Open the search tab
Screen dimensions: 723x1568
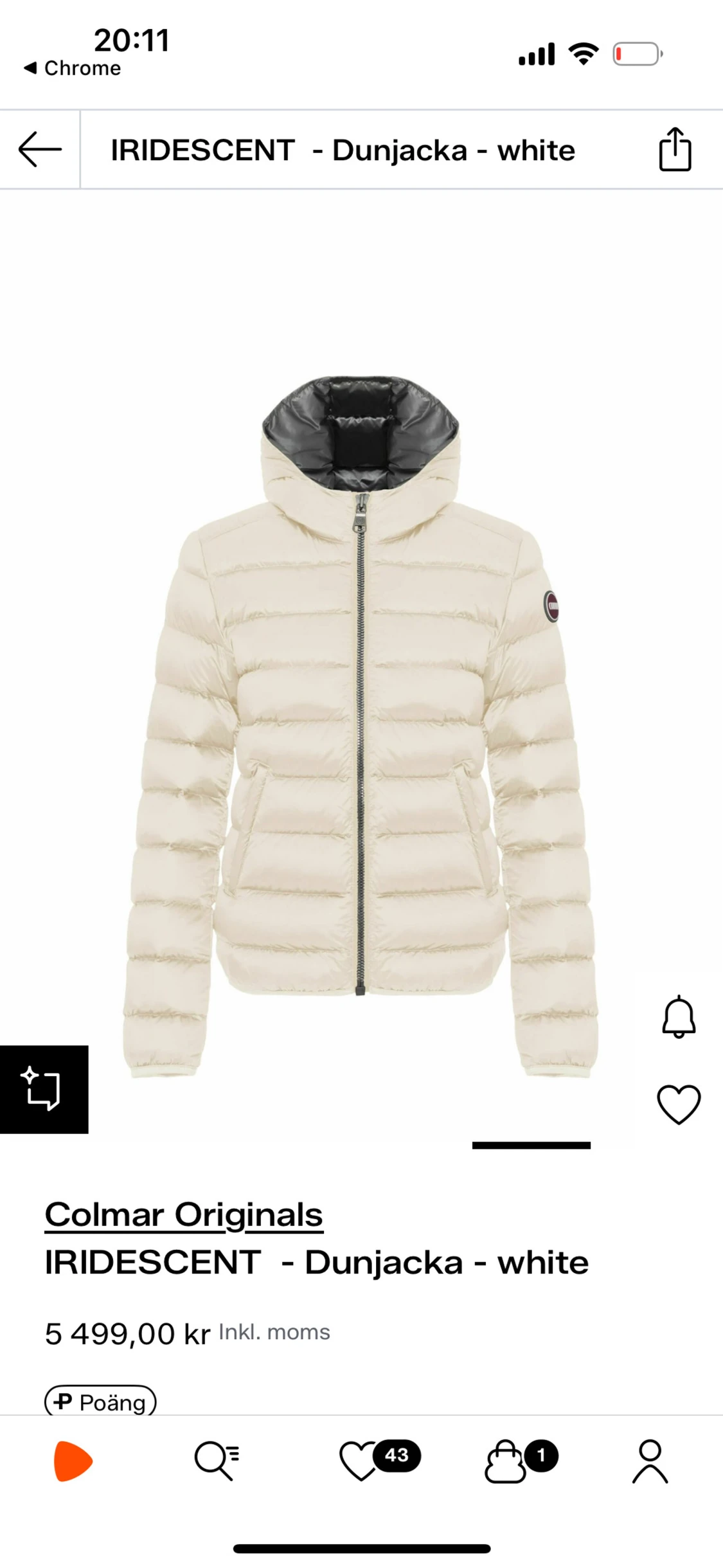click(x=217, y=1461)
